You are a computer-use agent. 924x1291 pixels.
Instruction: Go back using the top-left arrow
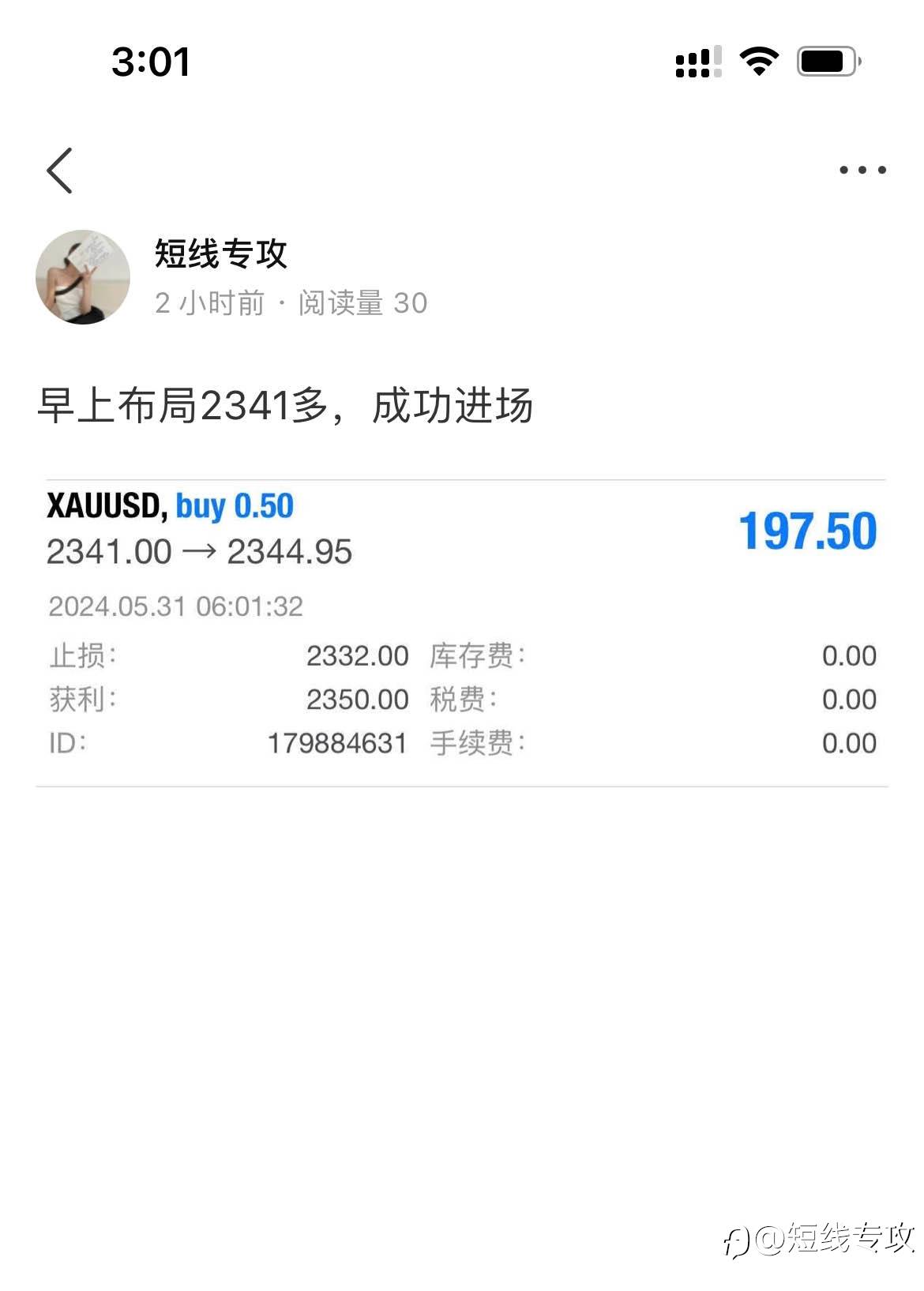pos(60,170)
